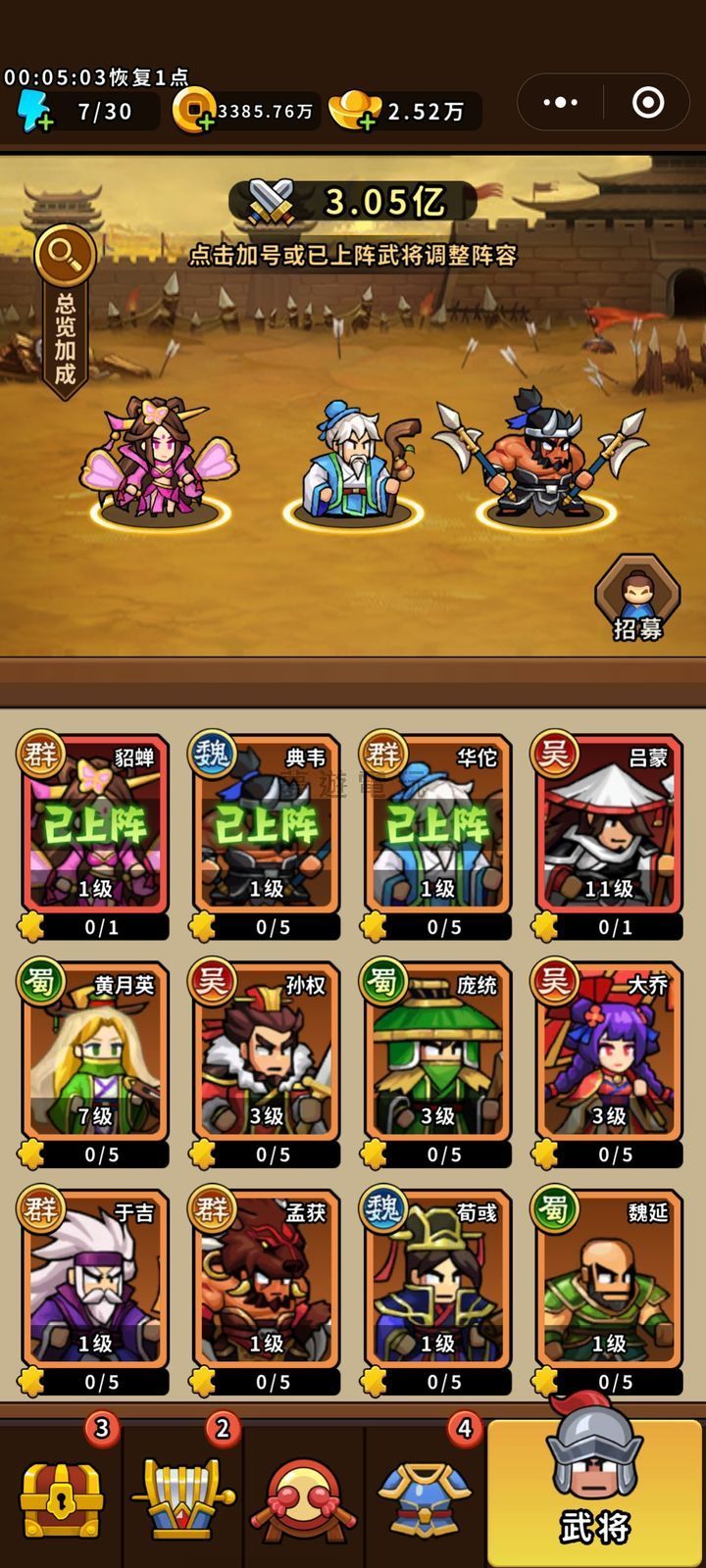Image resolution: width=706 pixels, height=1568 pixels.
Task: Open the mini program more menu
Action: (x=561, y=102)
